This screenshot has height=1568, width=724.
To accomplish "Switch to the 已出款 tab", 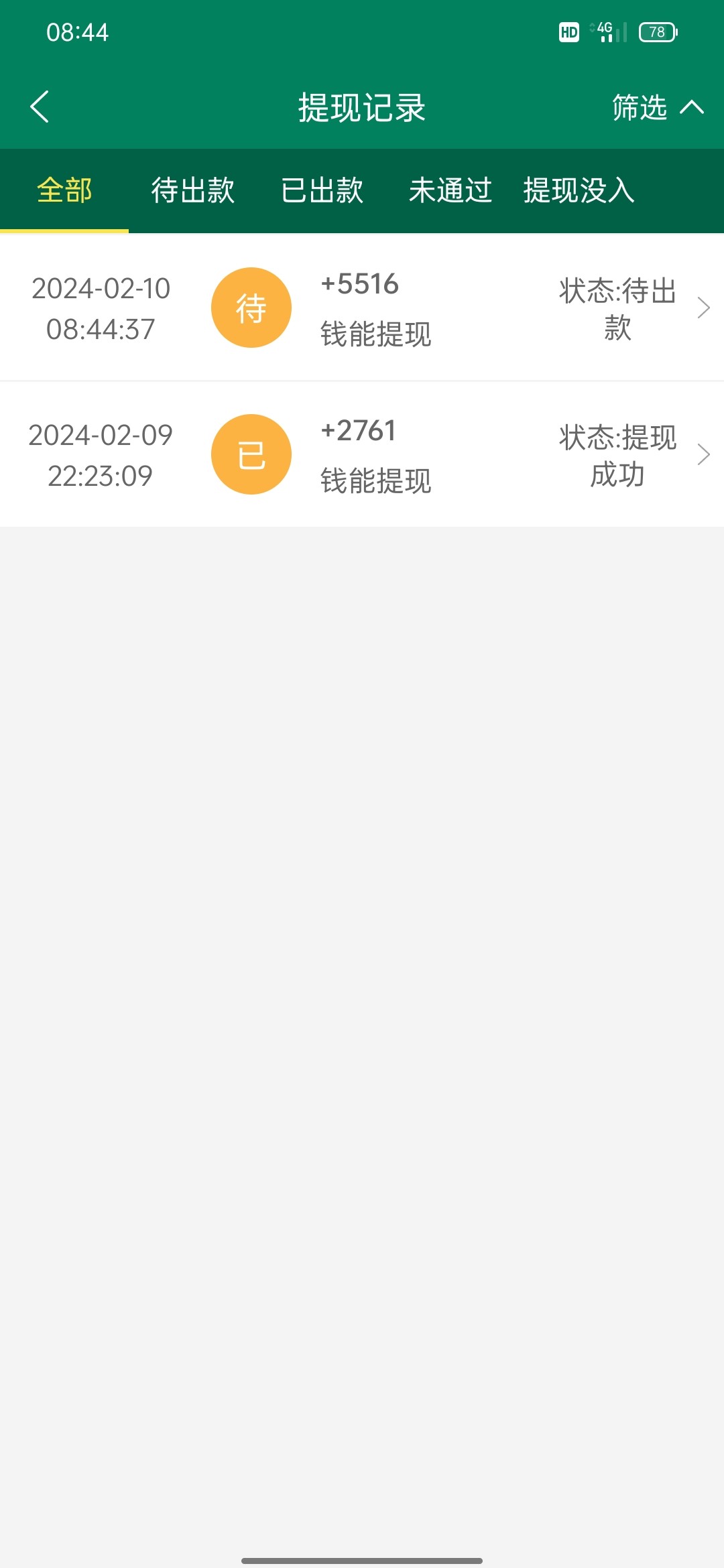I will click(322, 190).
